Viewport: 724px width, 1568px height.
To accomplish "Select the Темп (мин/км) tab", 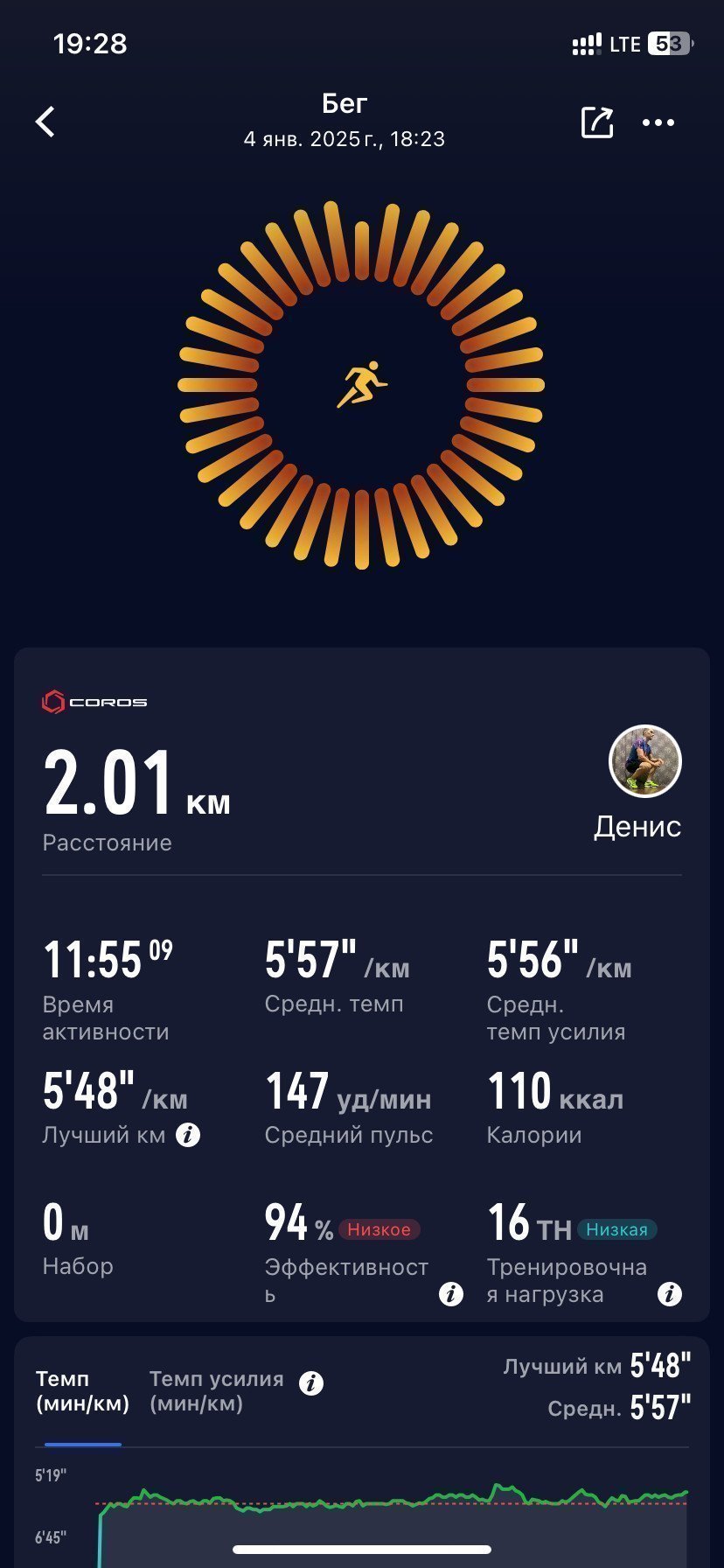I will [82, 1391].
